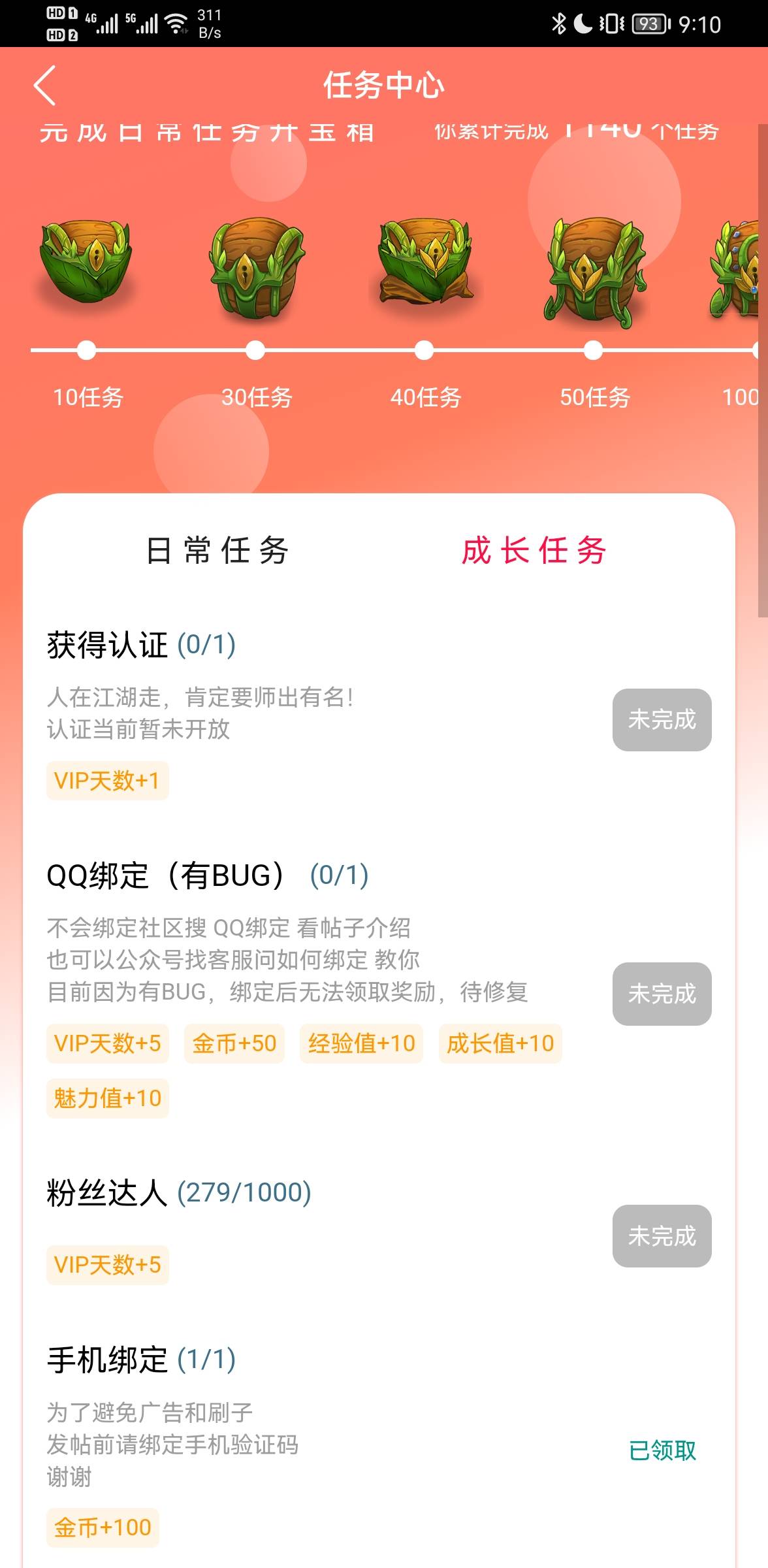Tap 未完成 for the 粉丝达人 task
Image resolution: width=768 pixels, height=1568 pixels.
point(662,1235)
